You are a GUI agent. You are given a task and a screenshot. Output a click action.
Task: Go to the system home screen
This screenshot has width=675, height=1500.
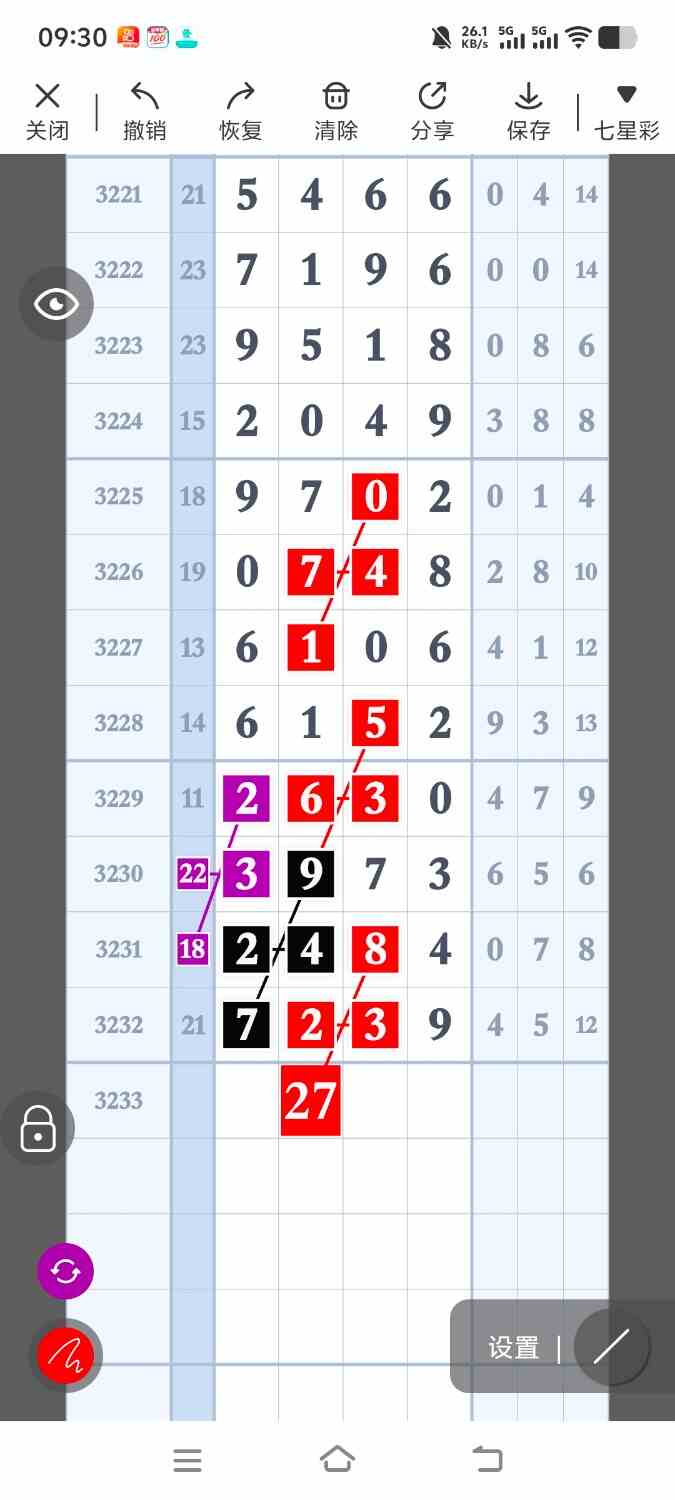[x=337, y=1460]
